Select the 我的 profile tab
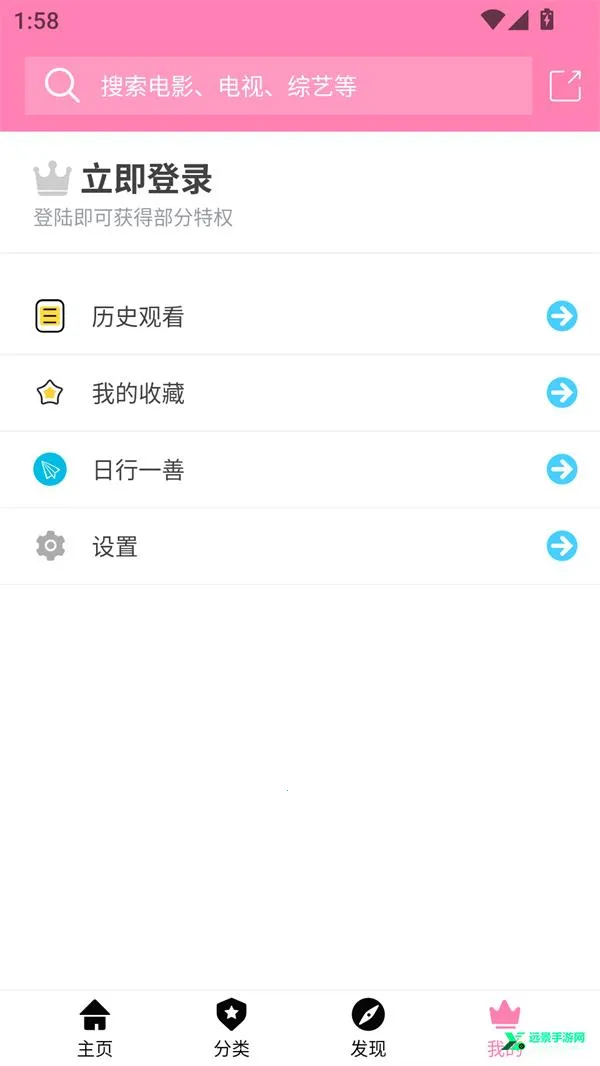Screen dimensions: 600x1066 pos(505,1028)
